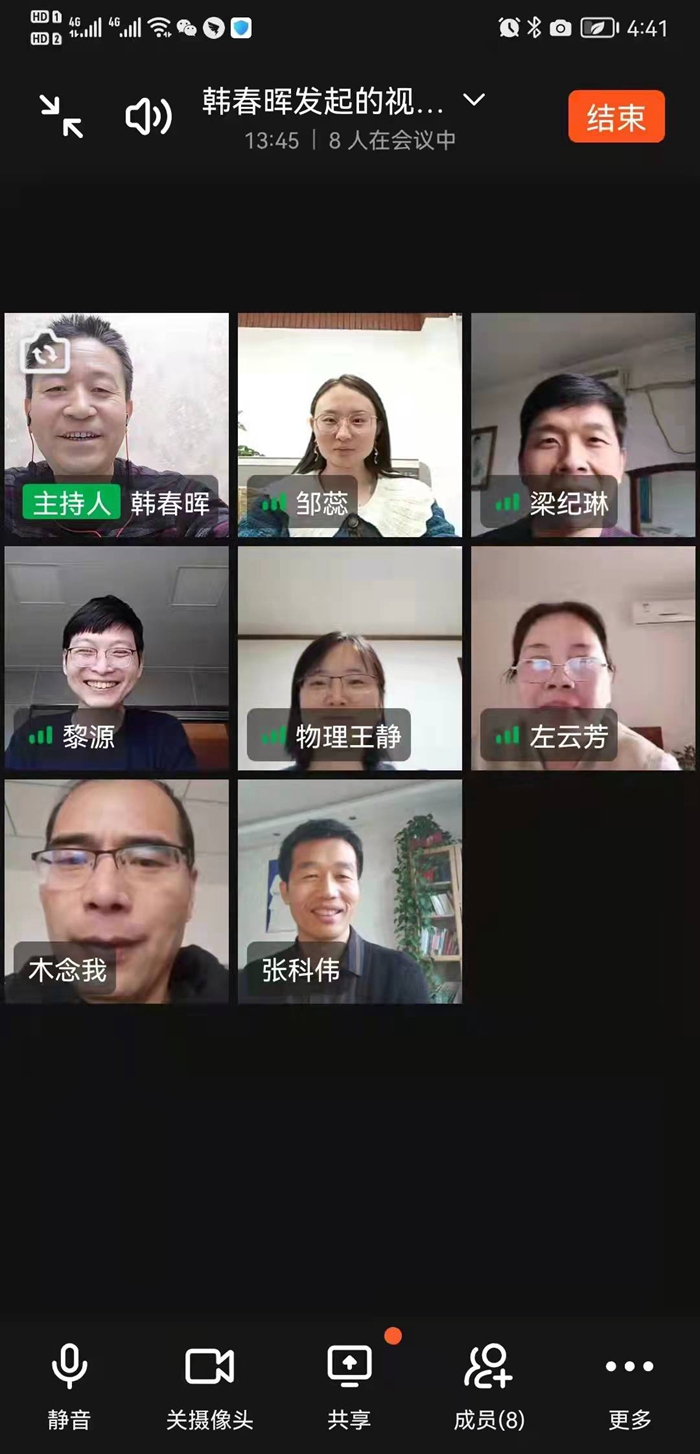Screen dimensions: 700x1454
Task: Tap the speaker audio icon
Action: tap(148, 117)
